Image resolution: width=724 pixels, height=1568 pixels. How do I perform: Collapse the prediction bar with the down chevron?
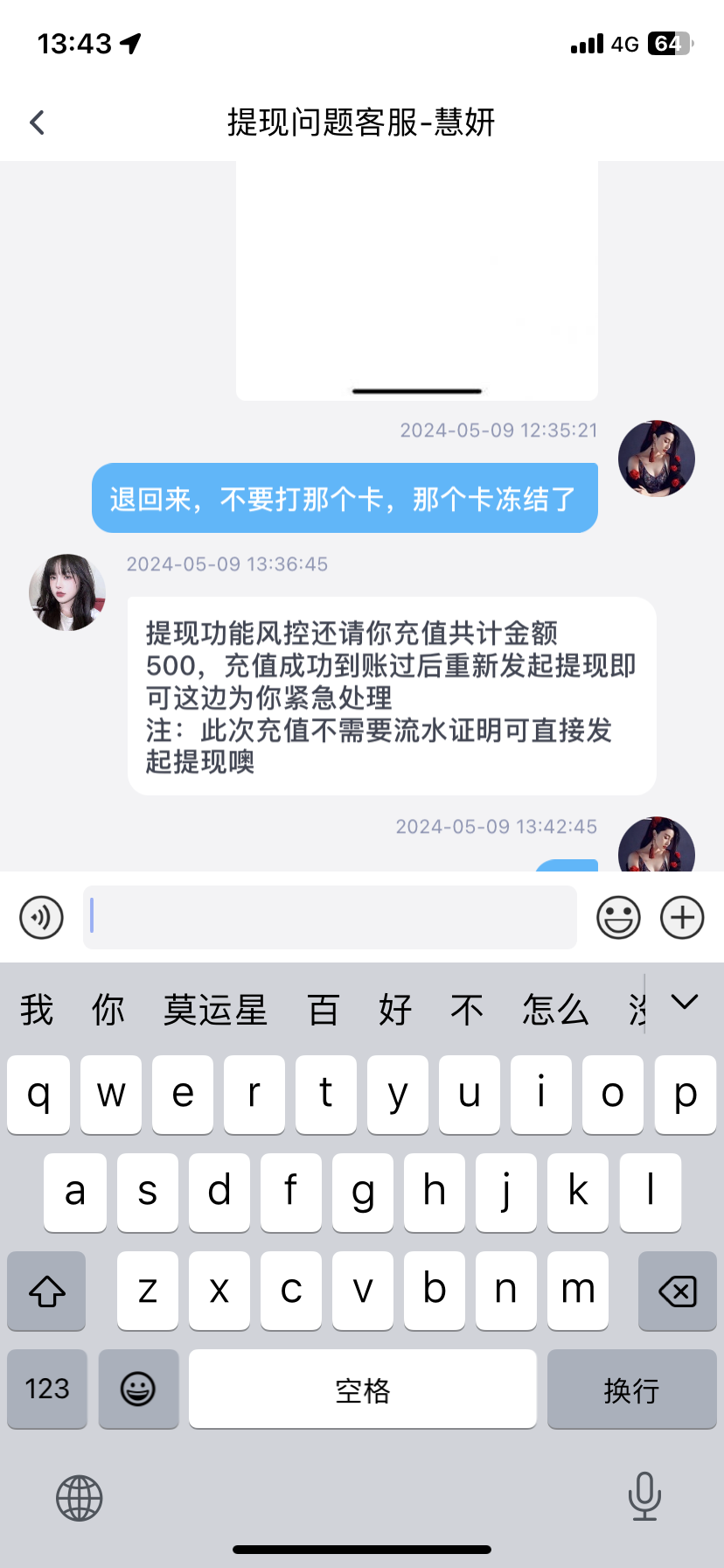686,1001
